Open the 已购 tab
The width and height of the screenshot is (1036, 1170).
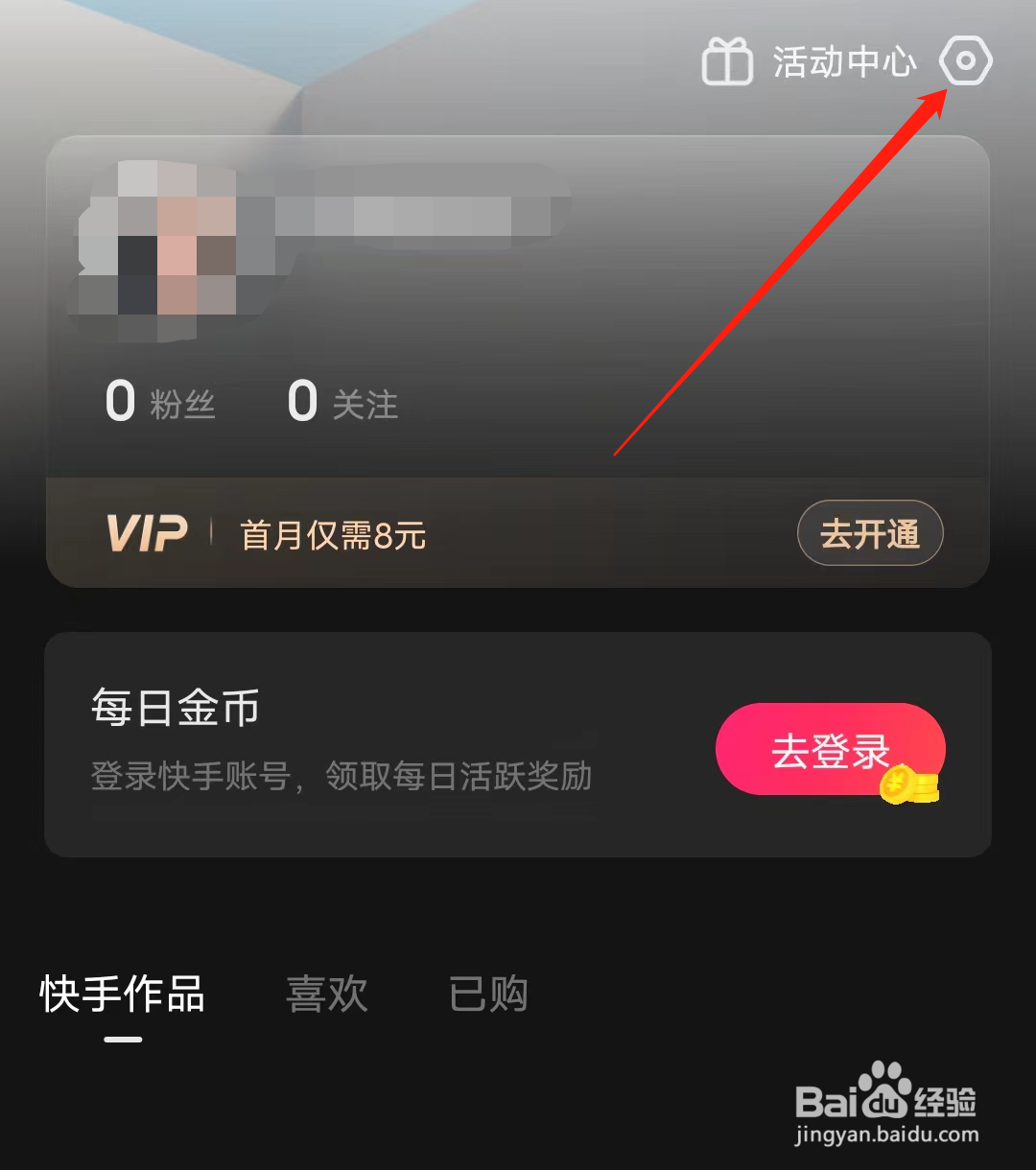(487, 994)
